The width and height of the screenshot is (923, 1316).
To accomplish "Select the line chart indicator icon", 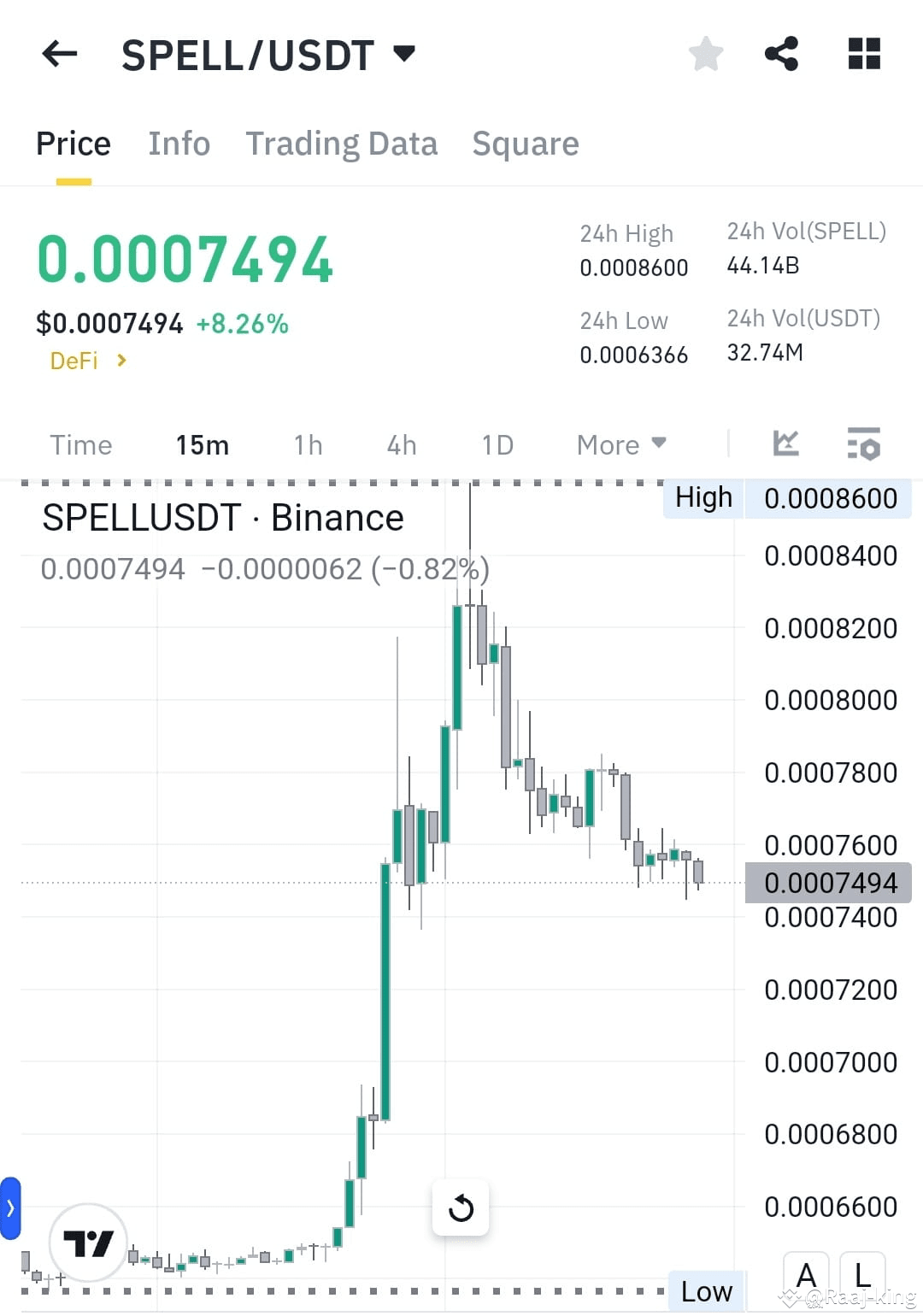I will (x=786, y=444).
